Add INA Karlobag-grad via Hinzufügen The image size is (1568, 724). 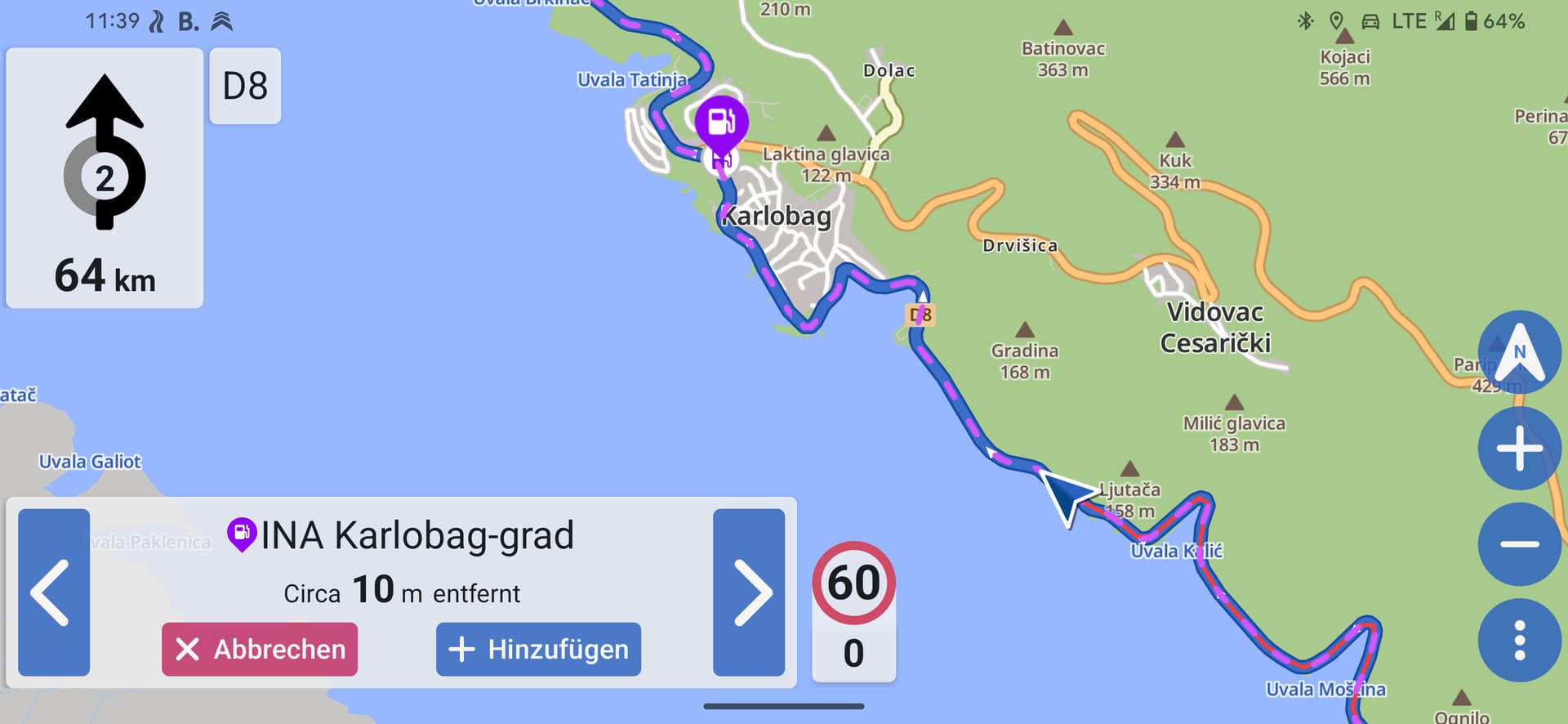point(538,650)
